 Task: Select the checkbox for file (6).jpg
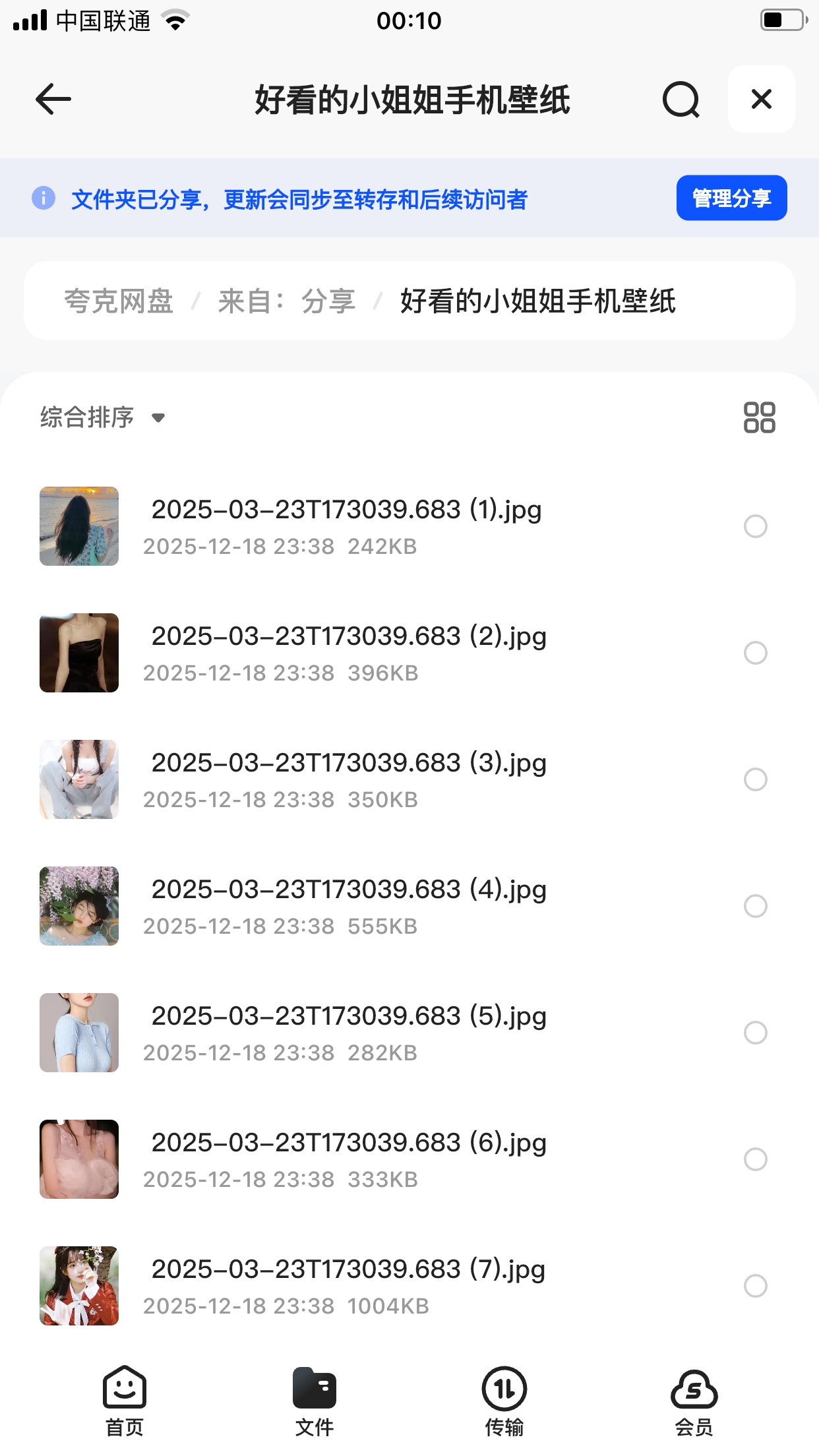755,1159
